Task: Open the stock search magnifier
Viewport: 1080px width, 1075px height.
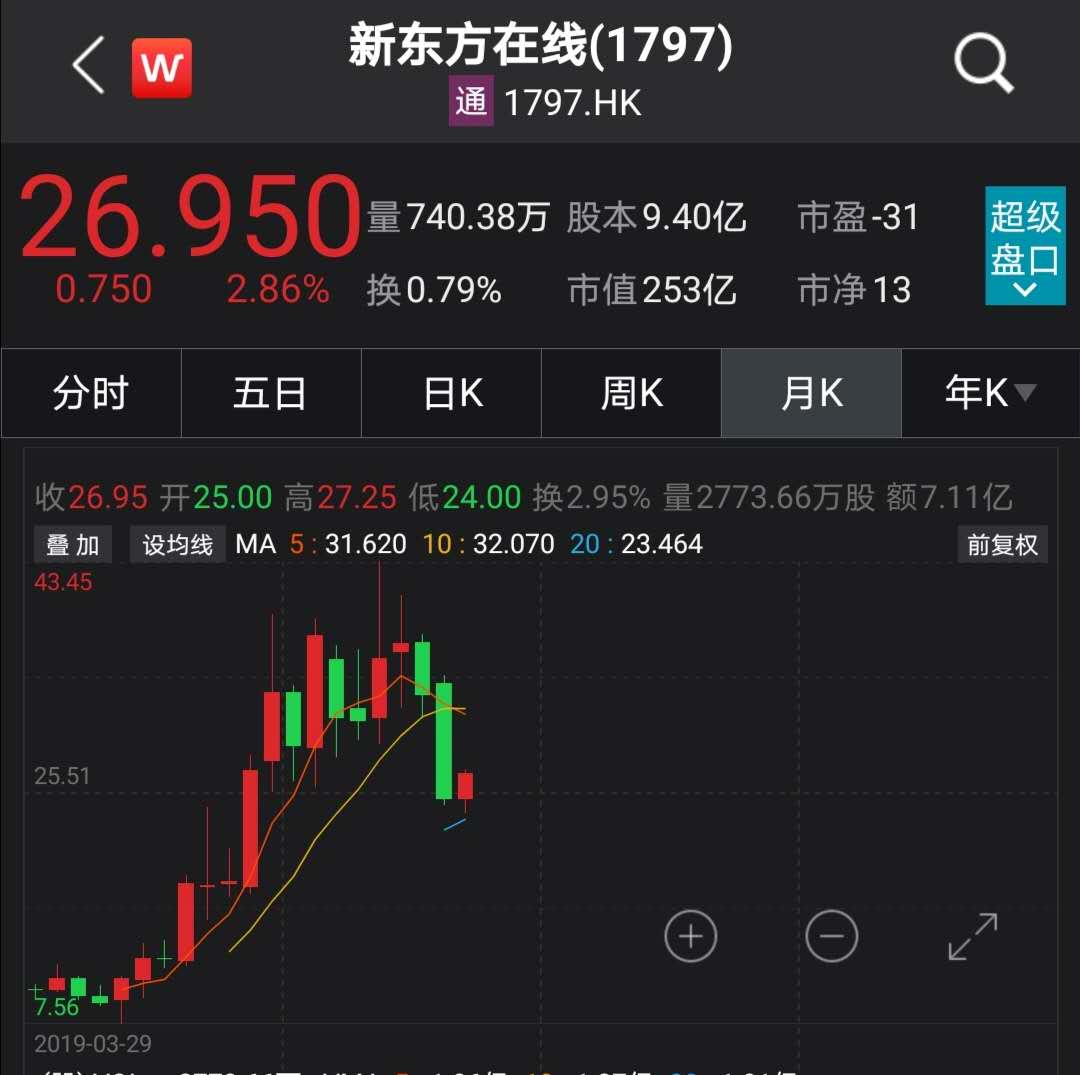Action: [x=984, y=66]
